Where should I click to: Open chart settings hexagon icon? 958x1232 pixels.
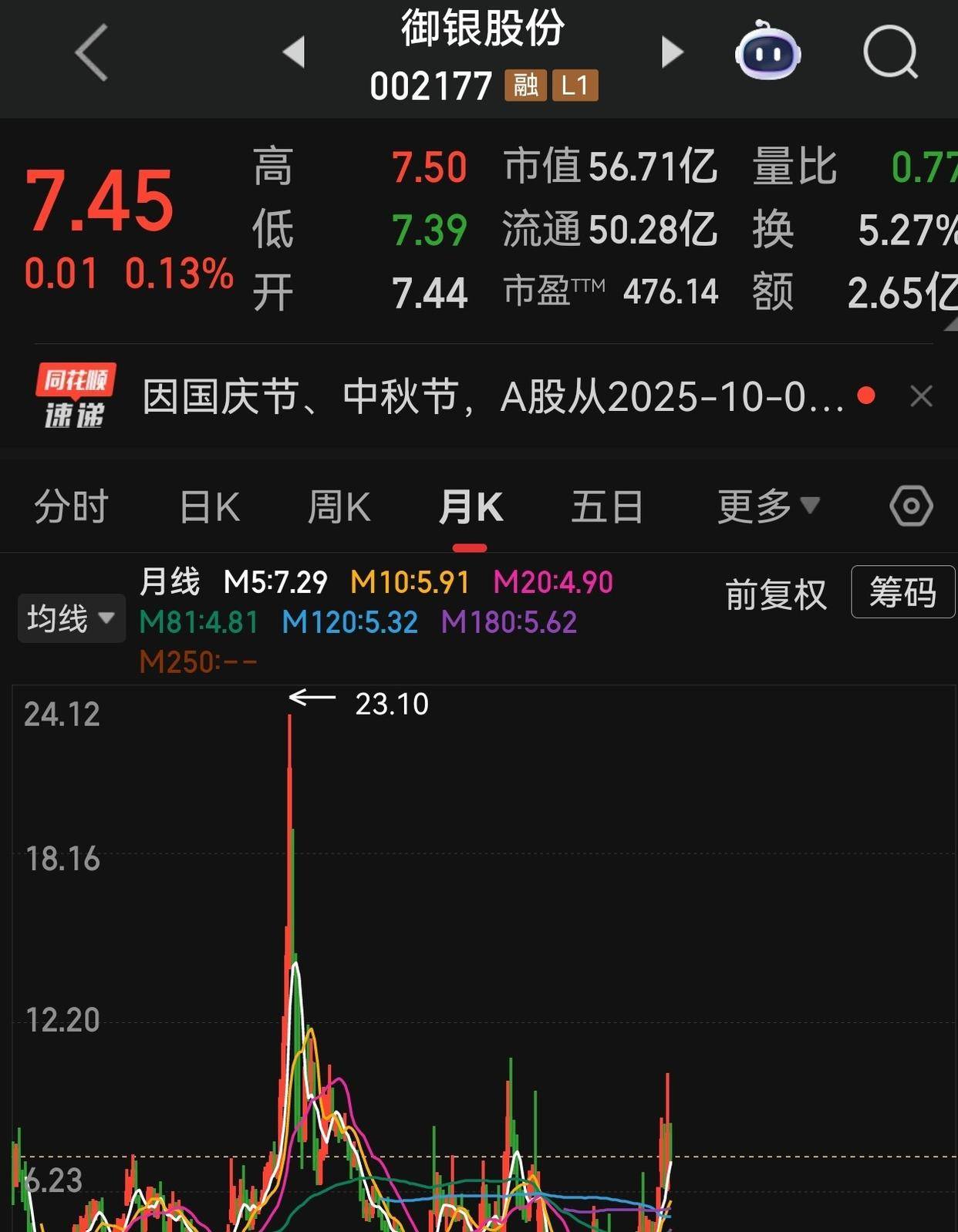click(911, 507)
